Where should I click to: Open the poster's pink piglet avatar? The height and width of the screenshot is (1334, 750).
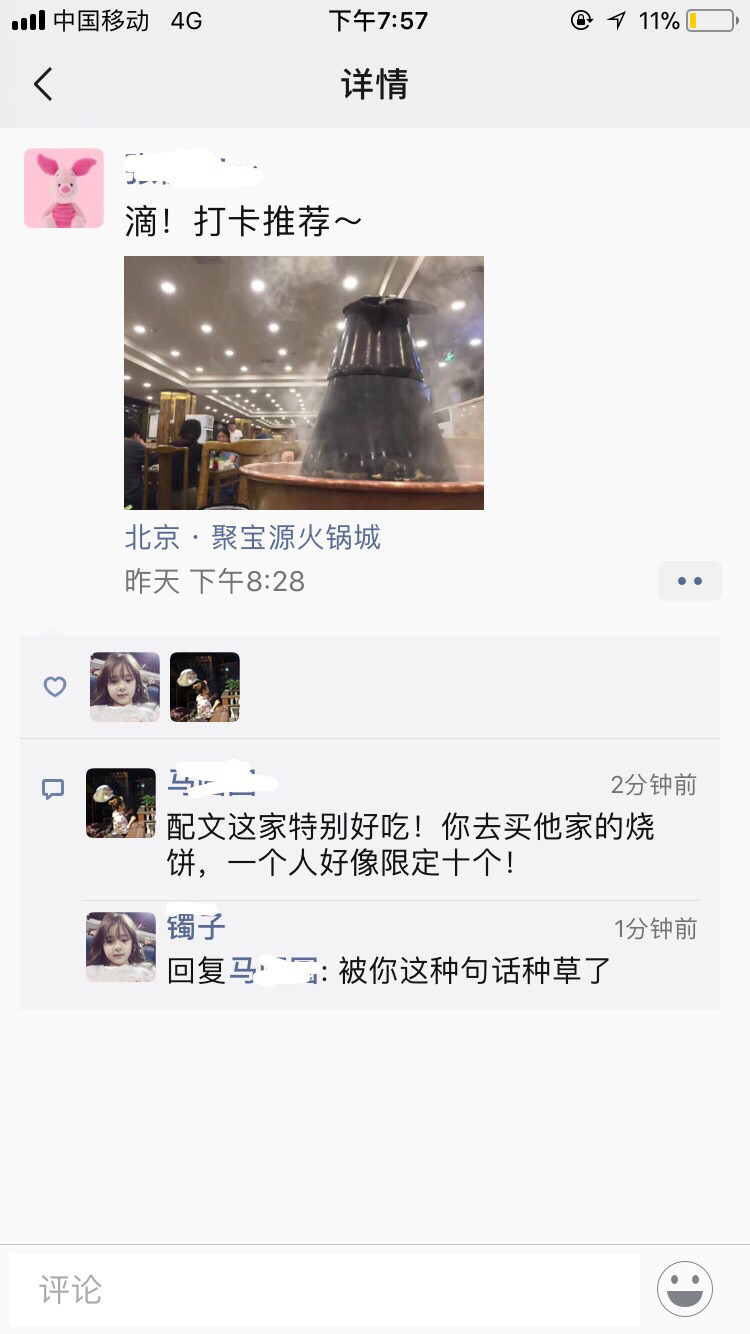click(x=64, y=188)
